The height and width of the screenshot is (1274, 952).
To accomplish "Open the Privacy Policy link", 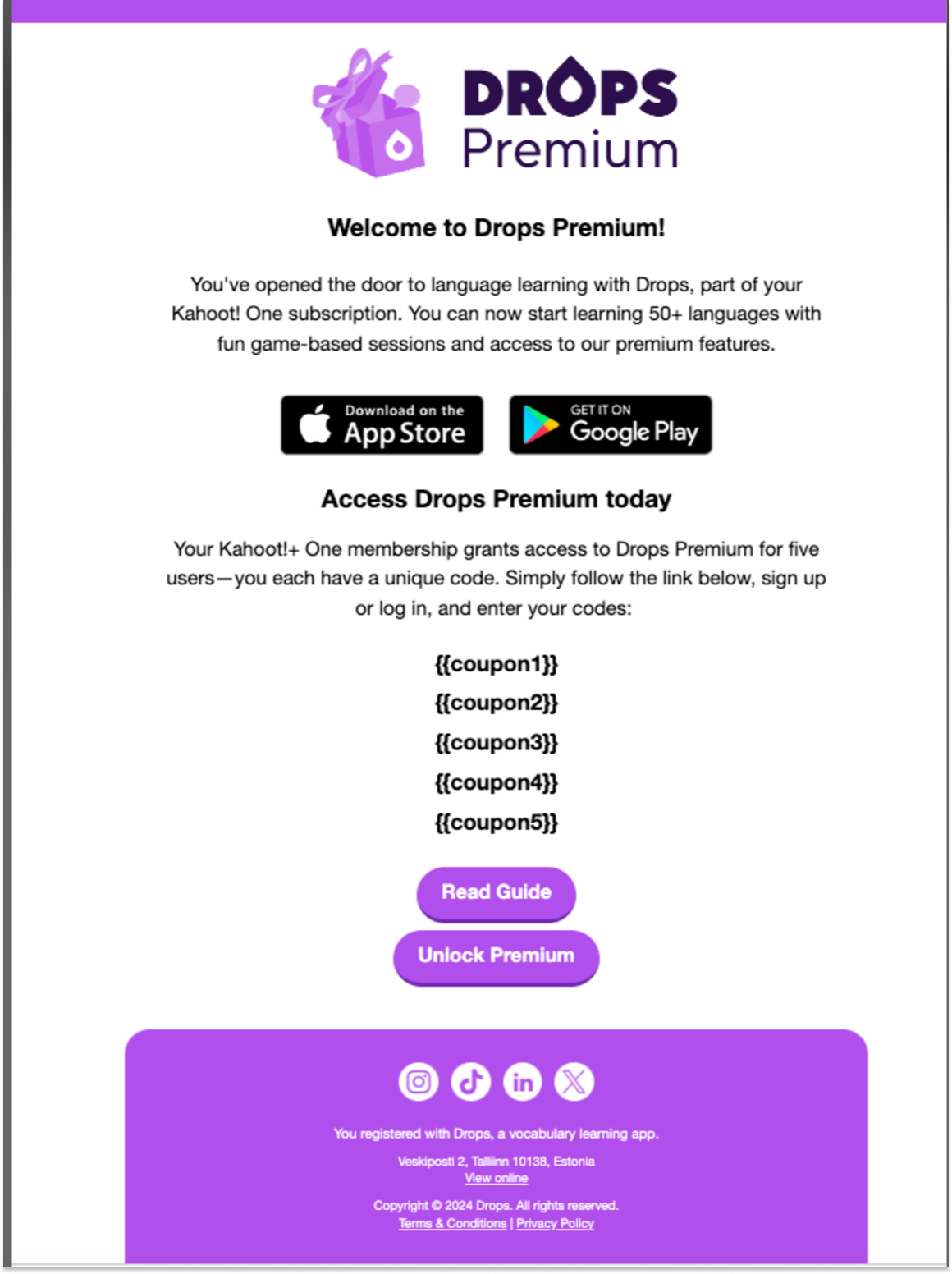I will [x=555, y=1224].
